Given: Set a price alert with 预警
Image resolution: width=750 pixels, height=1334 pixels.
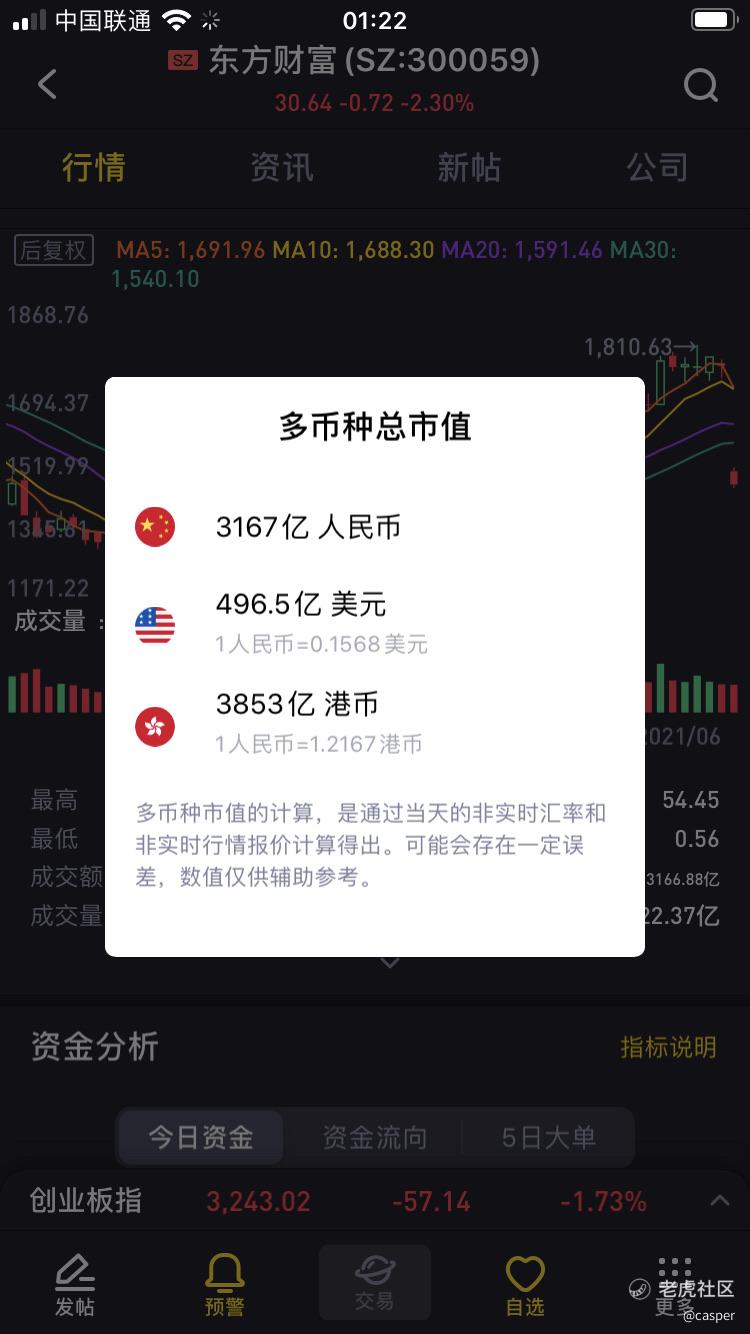Looking at the screenshot, I should [x=225, y=1285].
